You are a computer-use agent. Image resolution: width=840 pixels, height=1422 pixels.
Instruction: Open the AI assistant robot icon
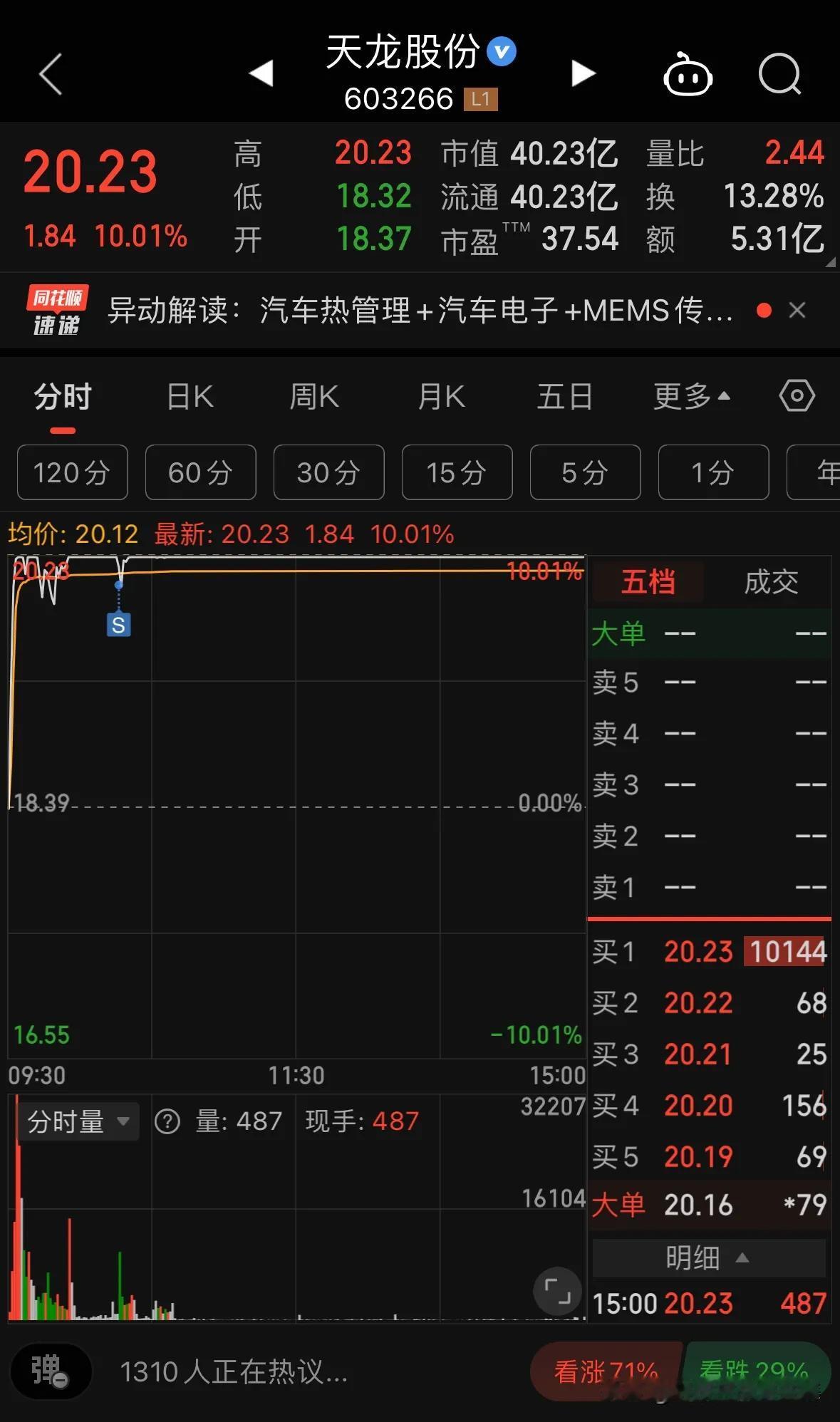688,73
